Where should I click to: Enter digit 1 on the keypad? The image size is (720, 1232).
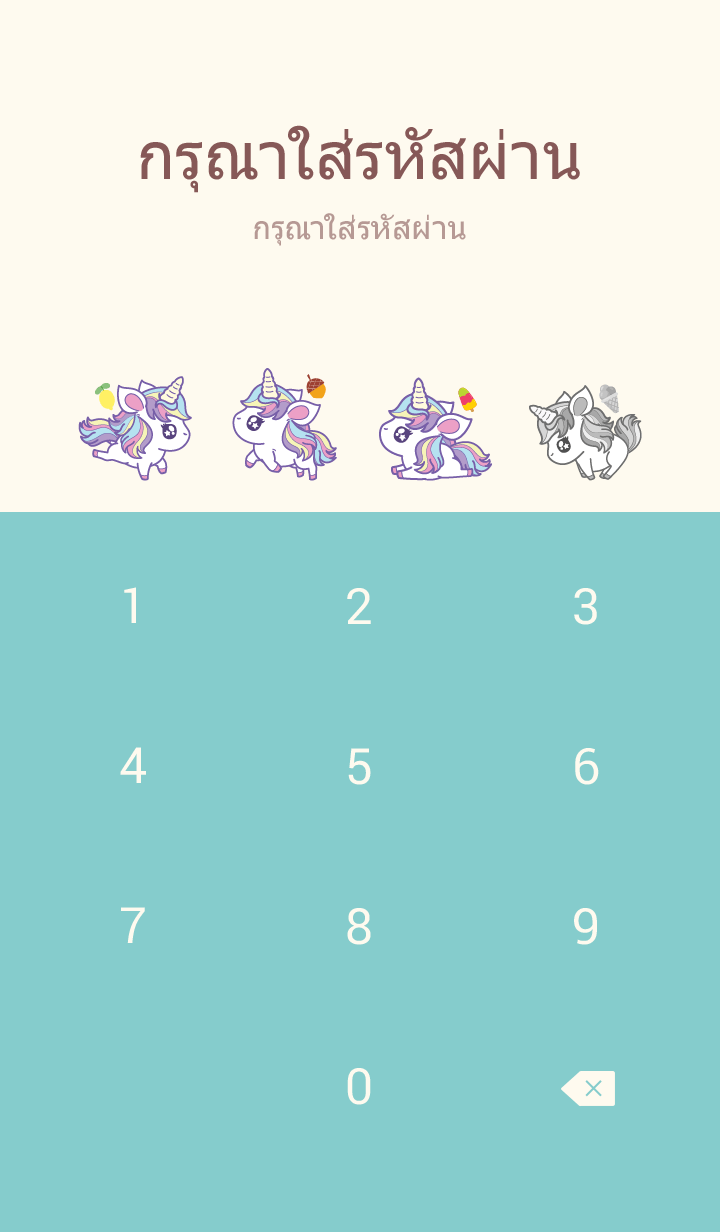click(132, 607)
